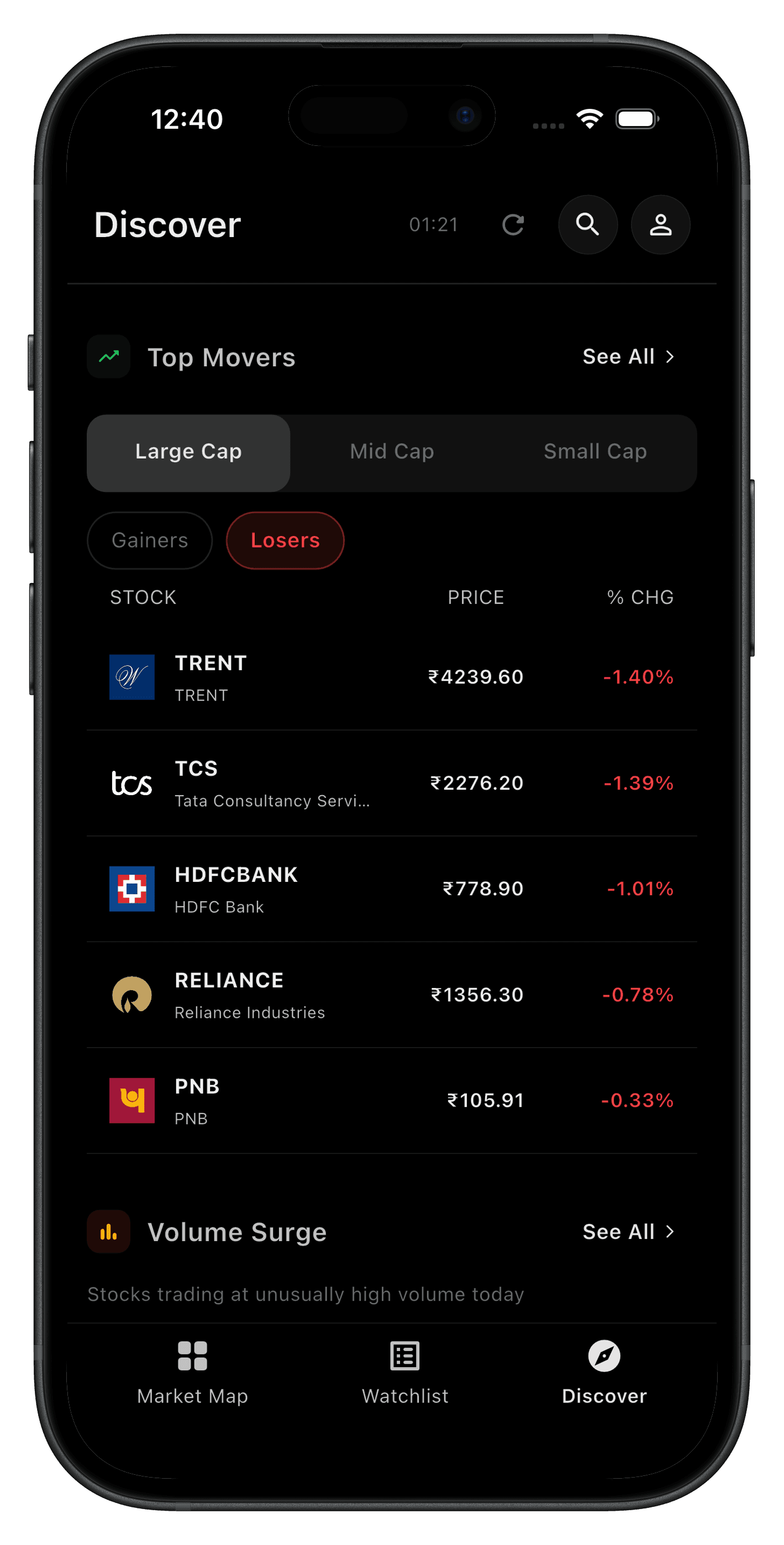Open the PNB stock row
This screenshot has height=1545, width=784.
(392, 1101)
